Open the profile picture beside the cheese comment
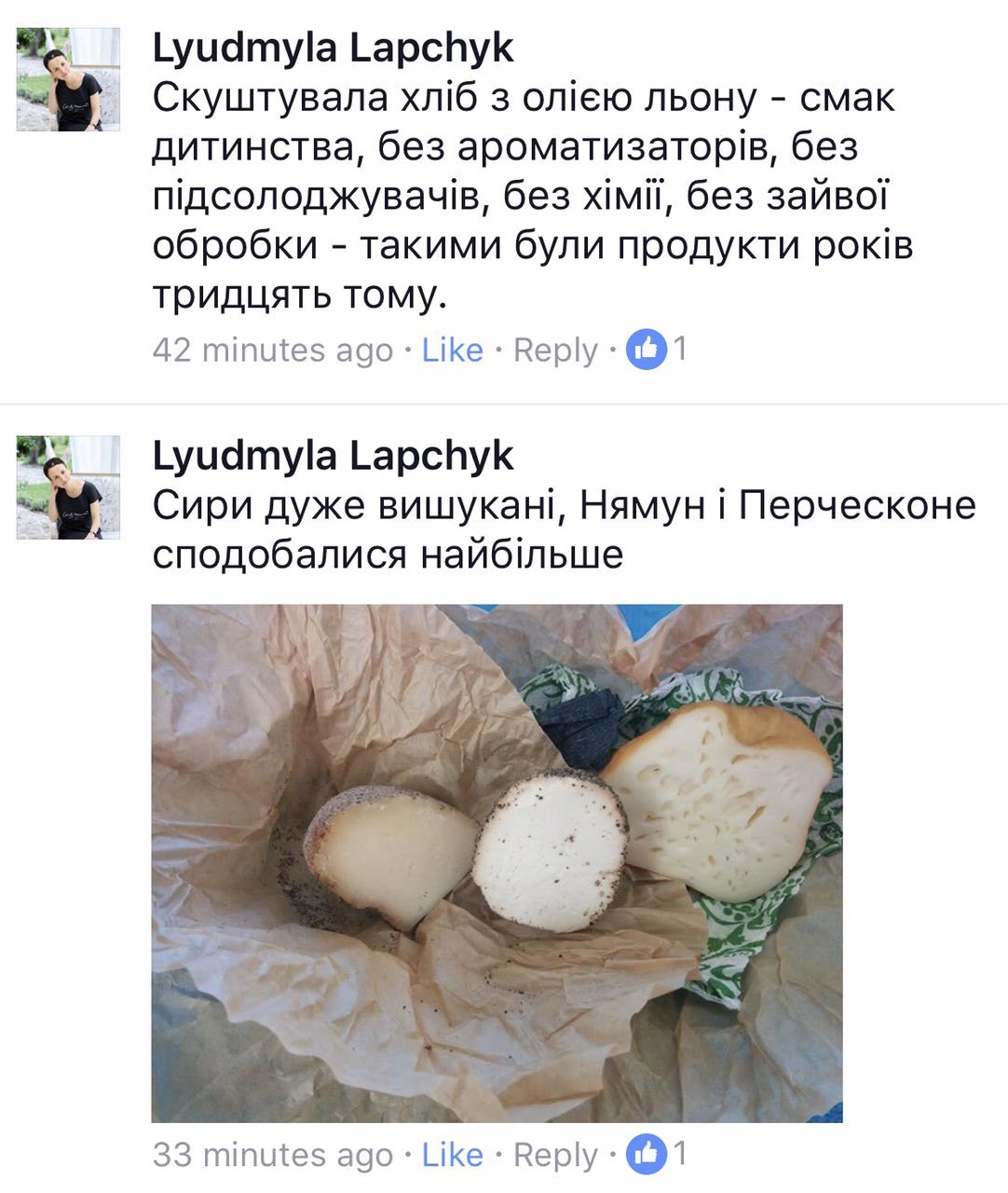 coord(69,487)
